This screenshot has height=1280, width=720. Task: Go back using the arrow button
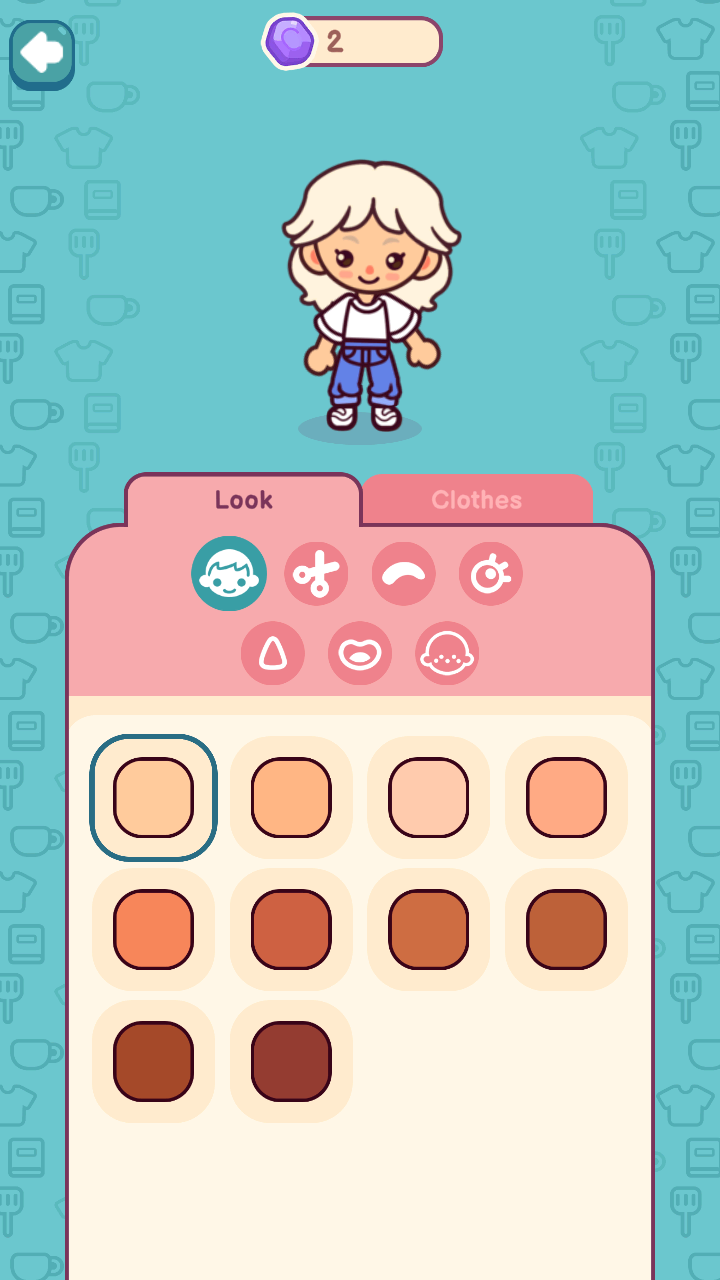click(x=42, y=54)
